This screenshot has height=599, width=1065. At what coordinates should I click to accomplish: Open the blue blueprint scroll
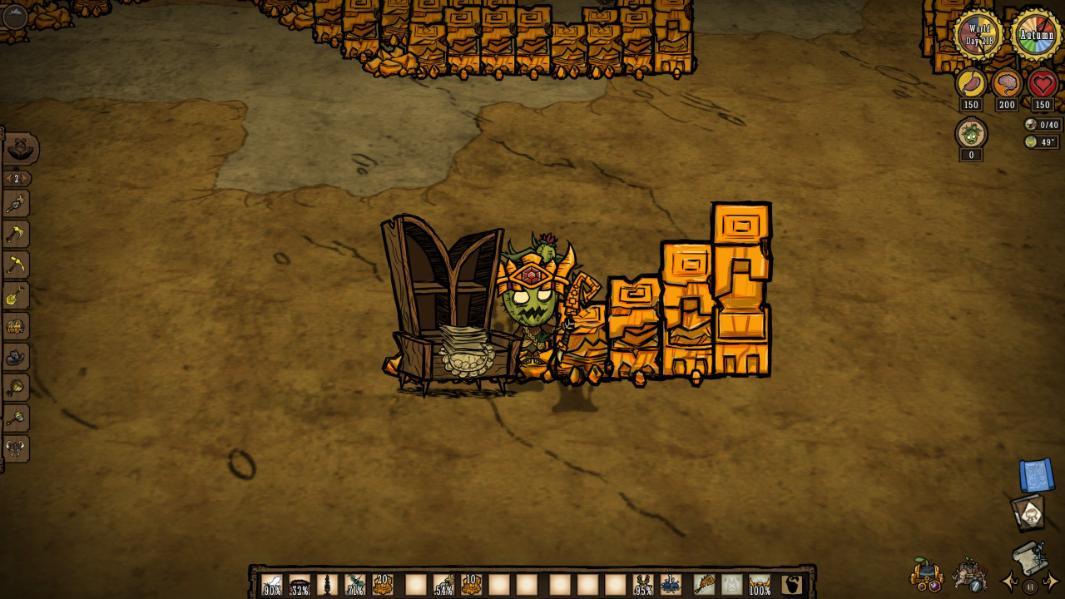coord(1037,474)
